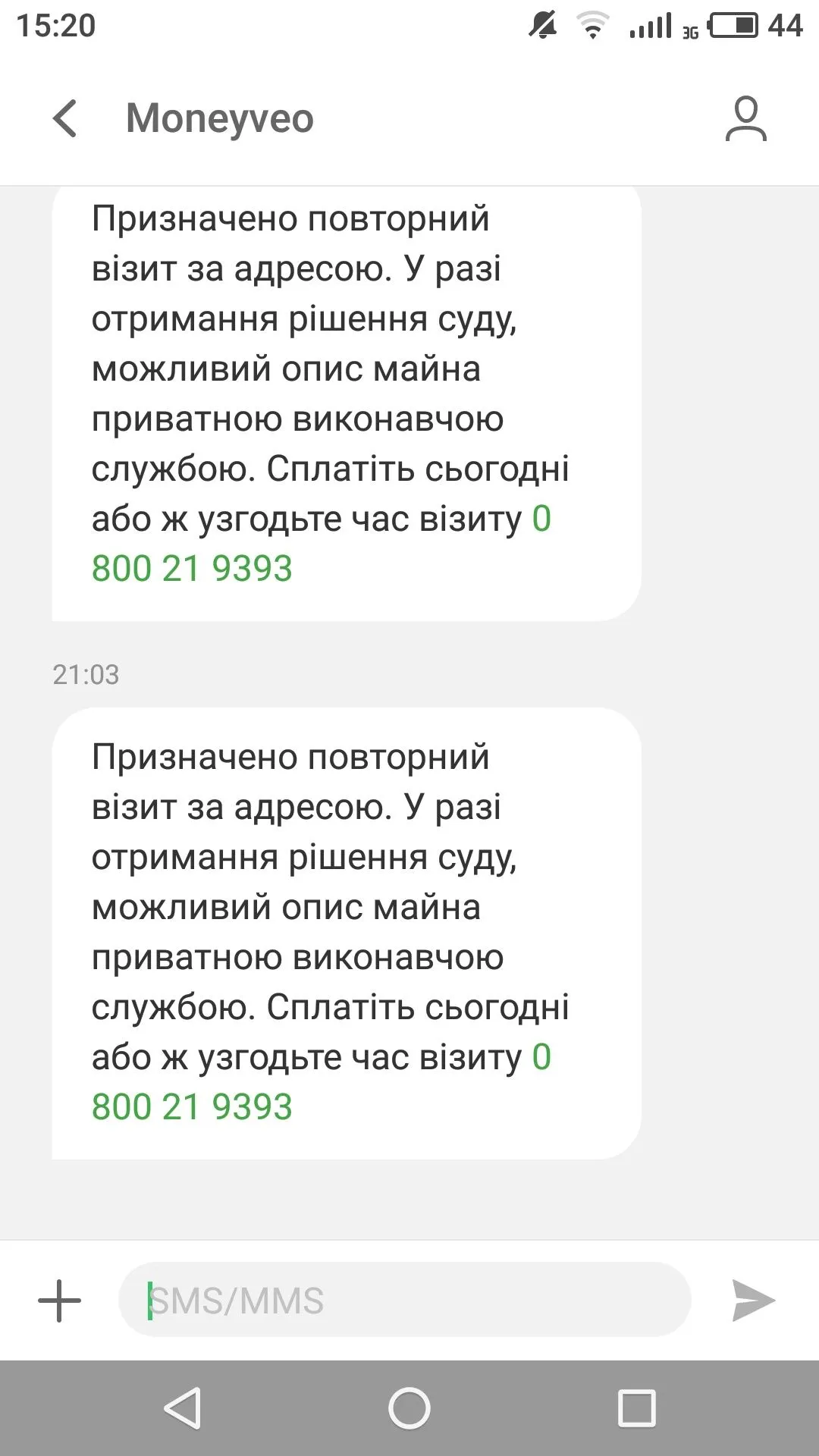Open the recent apps view

[636, 1408]
